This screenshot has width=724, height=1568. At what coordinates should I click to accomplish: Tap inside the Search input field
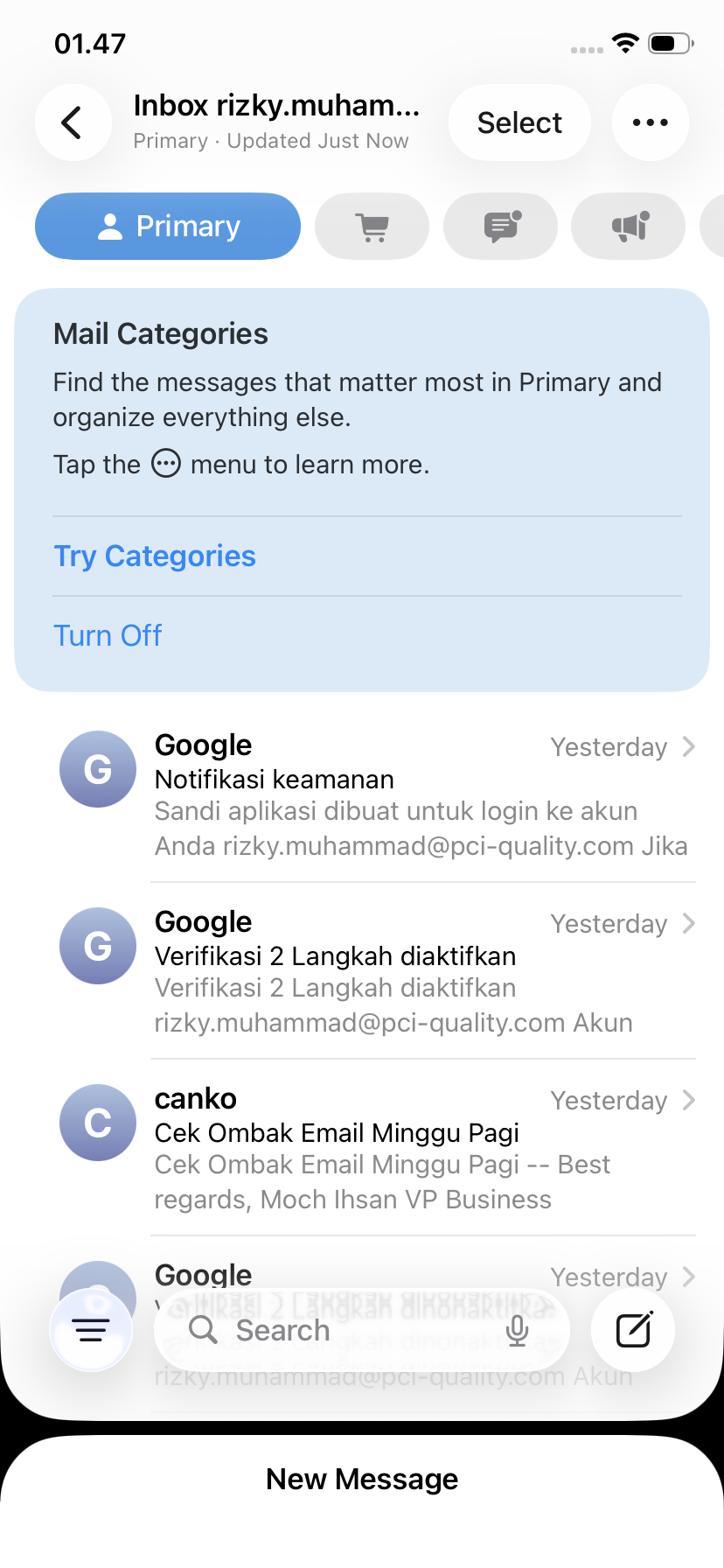click(x=332, y=1329)
